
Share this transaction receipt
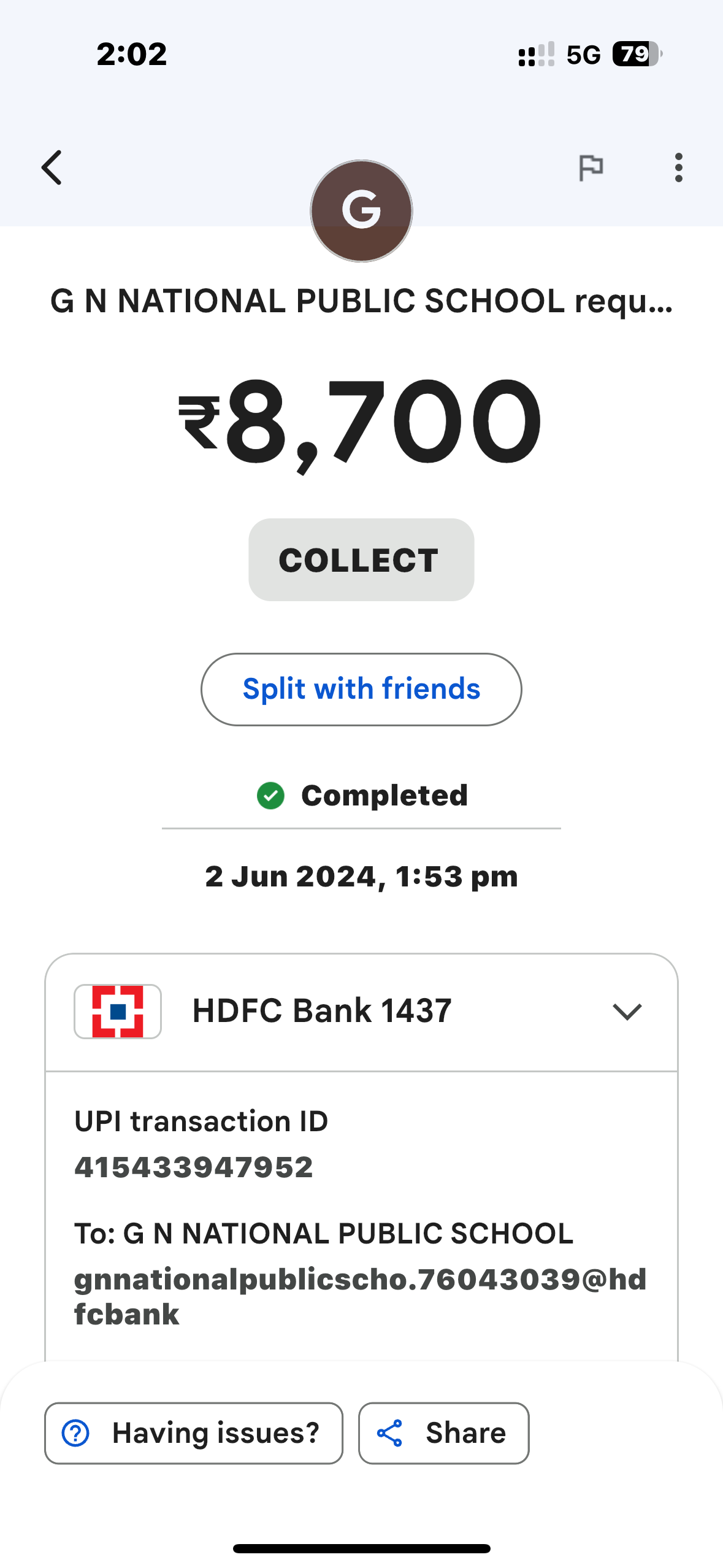click(444, 1433)
